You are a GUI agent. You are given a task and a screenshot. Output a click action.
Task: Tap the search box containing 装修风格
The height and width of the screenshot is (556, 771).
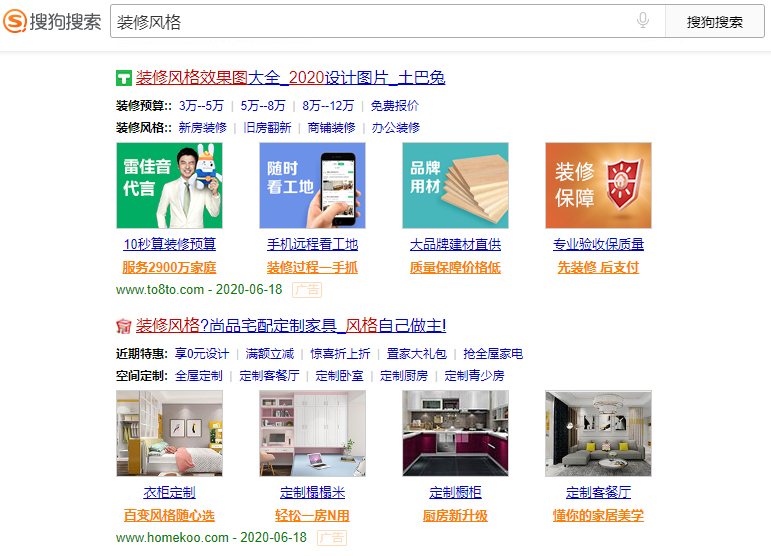pos(370,21)
